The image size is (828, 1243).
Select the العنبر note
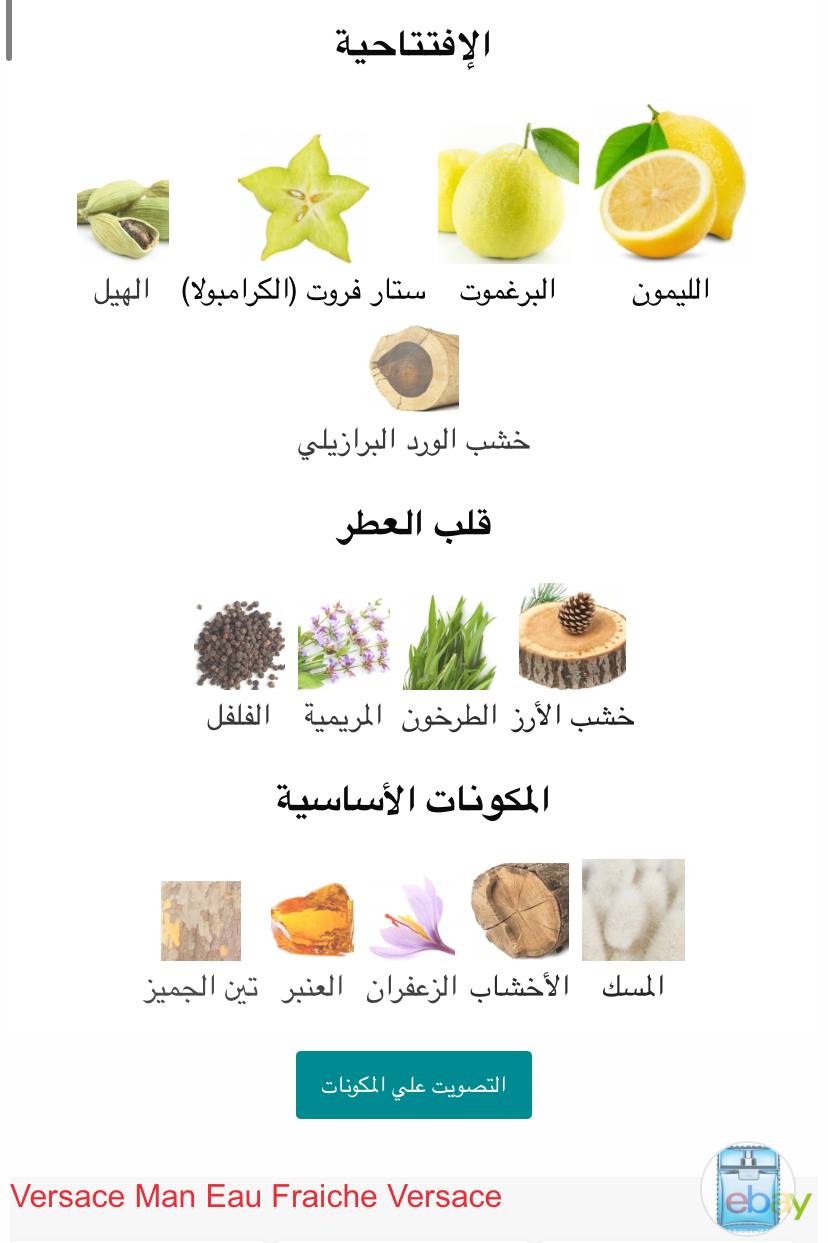312,920
